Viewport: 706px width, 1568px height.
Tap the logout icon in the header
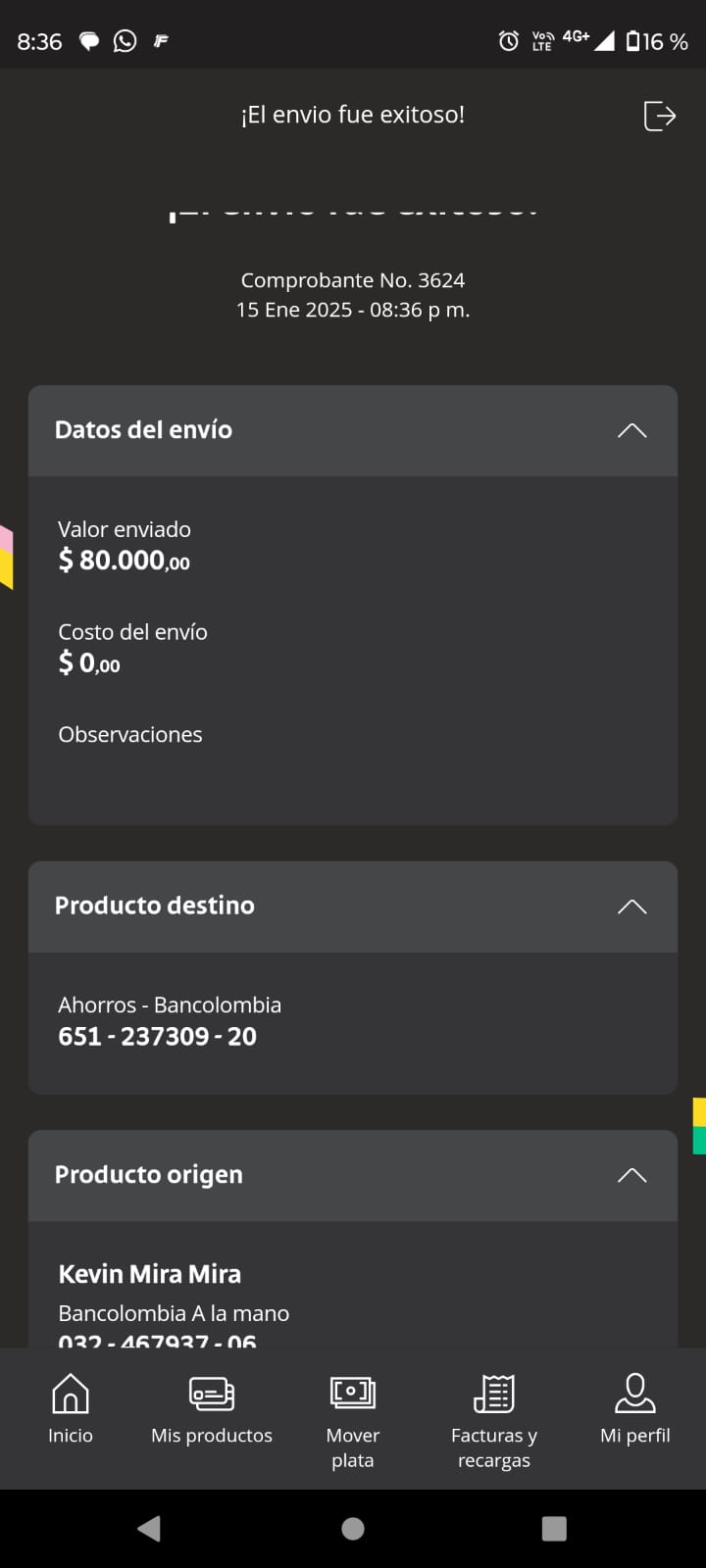click(x=659, y=116)
